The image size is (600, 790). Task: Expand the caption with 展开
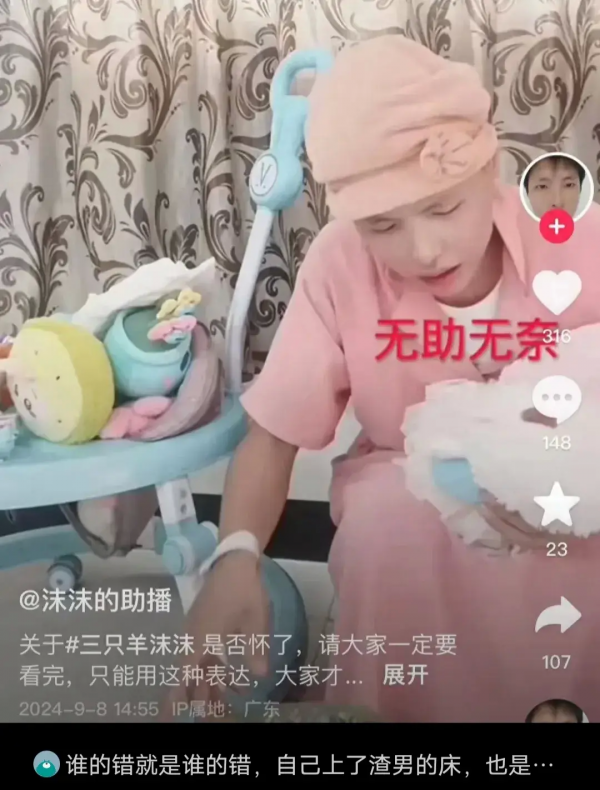[405, 675]
